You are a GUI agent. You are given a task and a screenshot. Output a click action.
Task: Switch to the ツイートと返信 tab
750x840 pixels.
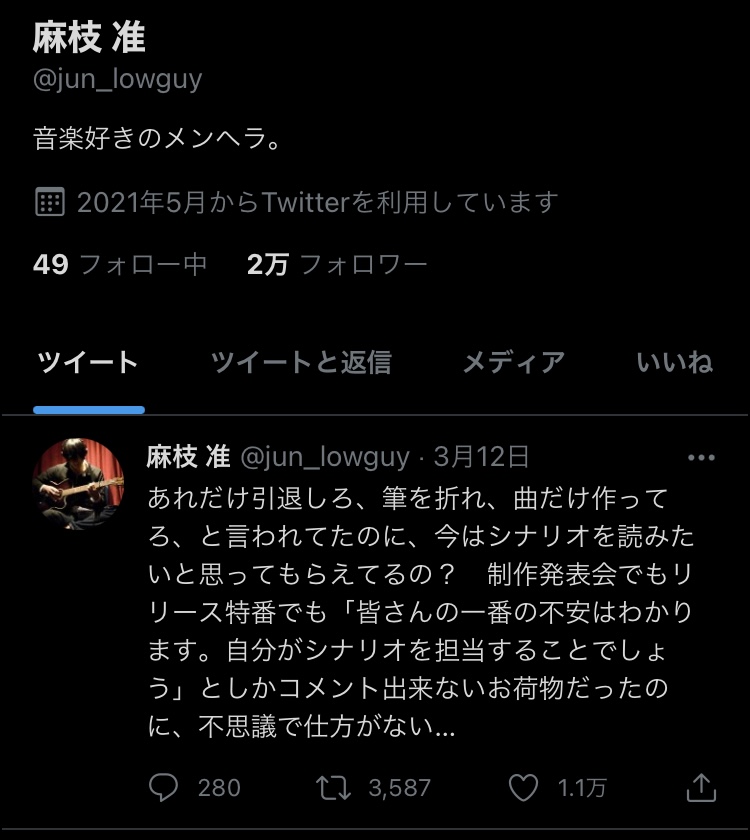coord(301,362)
